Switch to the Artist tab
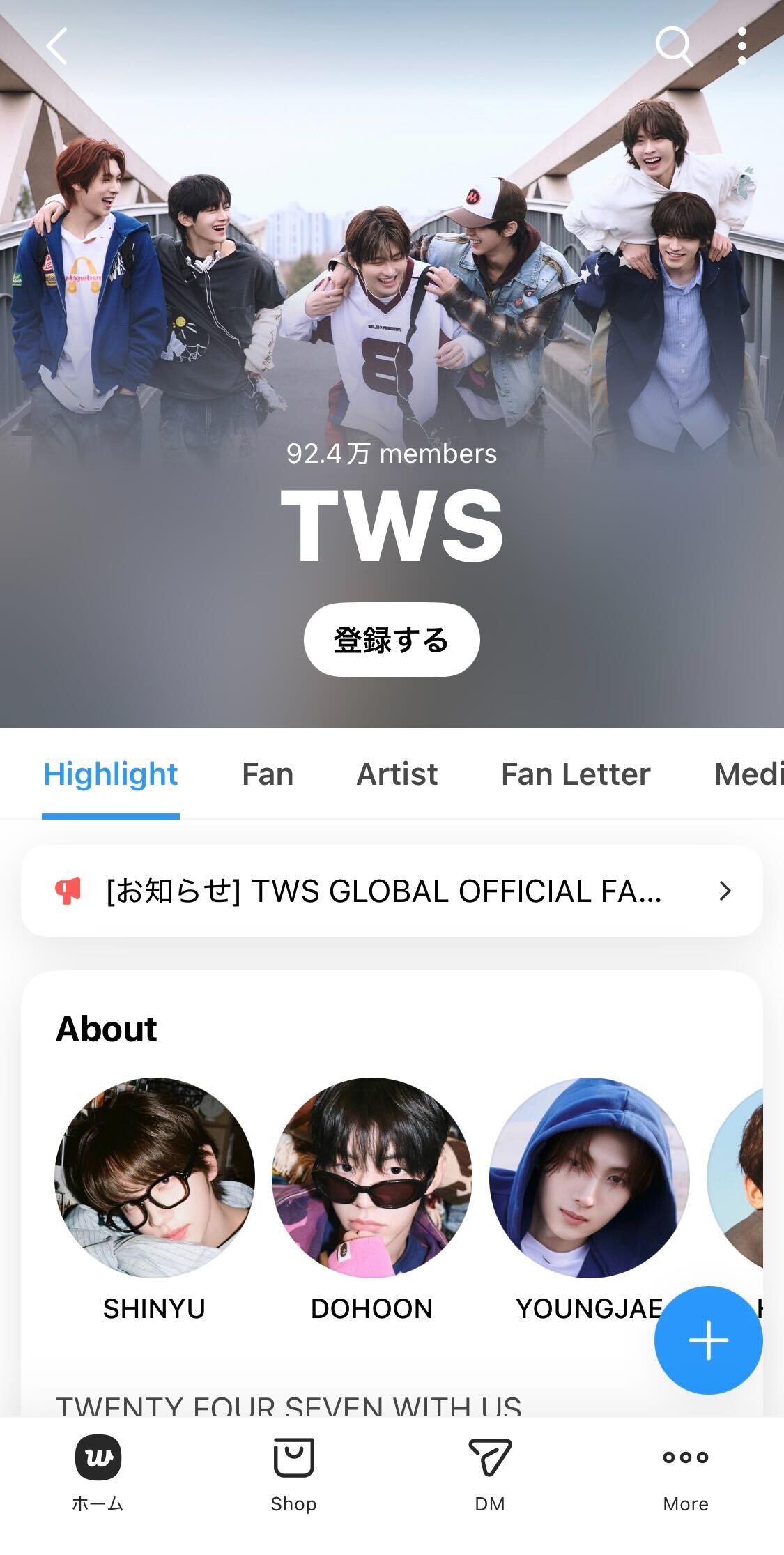The width and height of the screenshot is (784, 1555). point(397,774)
